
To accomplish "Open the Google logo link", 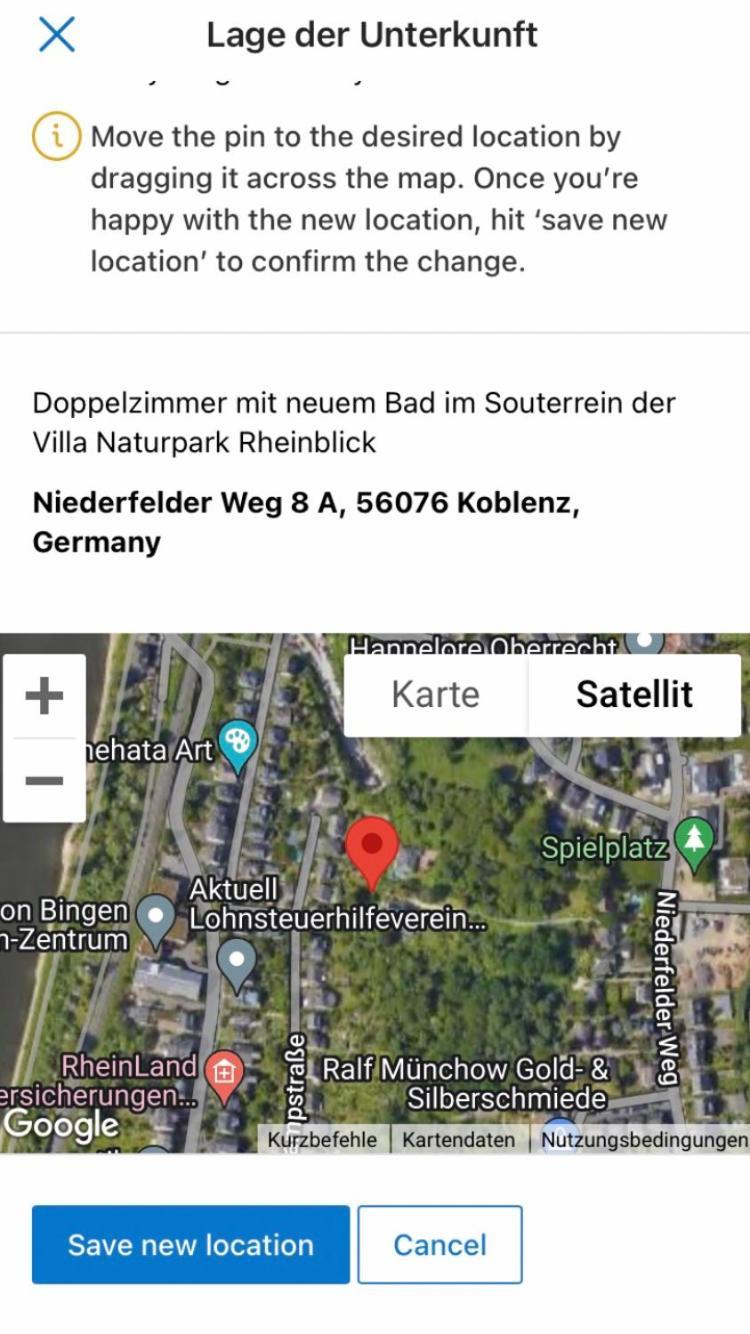I will 61,1125.
